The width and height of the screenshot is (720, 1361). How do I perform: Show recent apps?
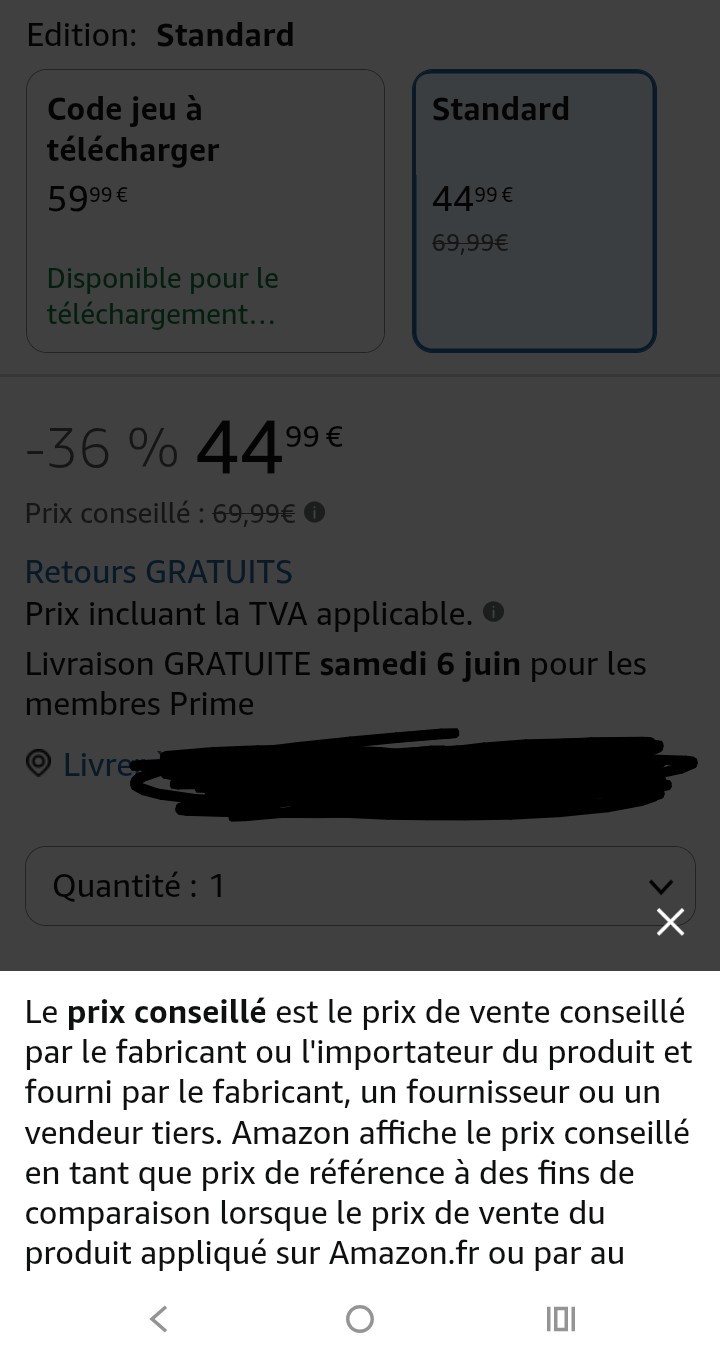[x=561, y=1319]
